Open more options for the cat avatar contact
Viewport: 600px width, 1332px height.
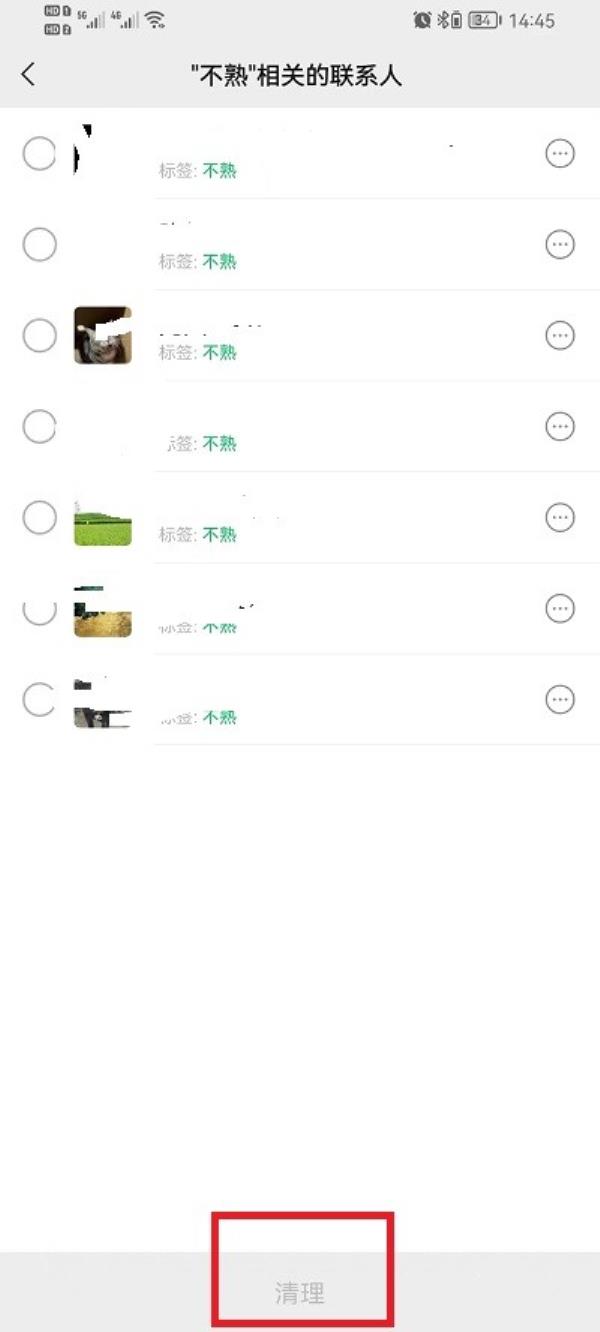tap(560, 335)
